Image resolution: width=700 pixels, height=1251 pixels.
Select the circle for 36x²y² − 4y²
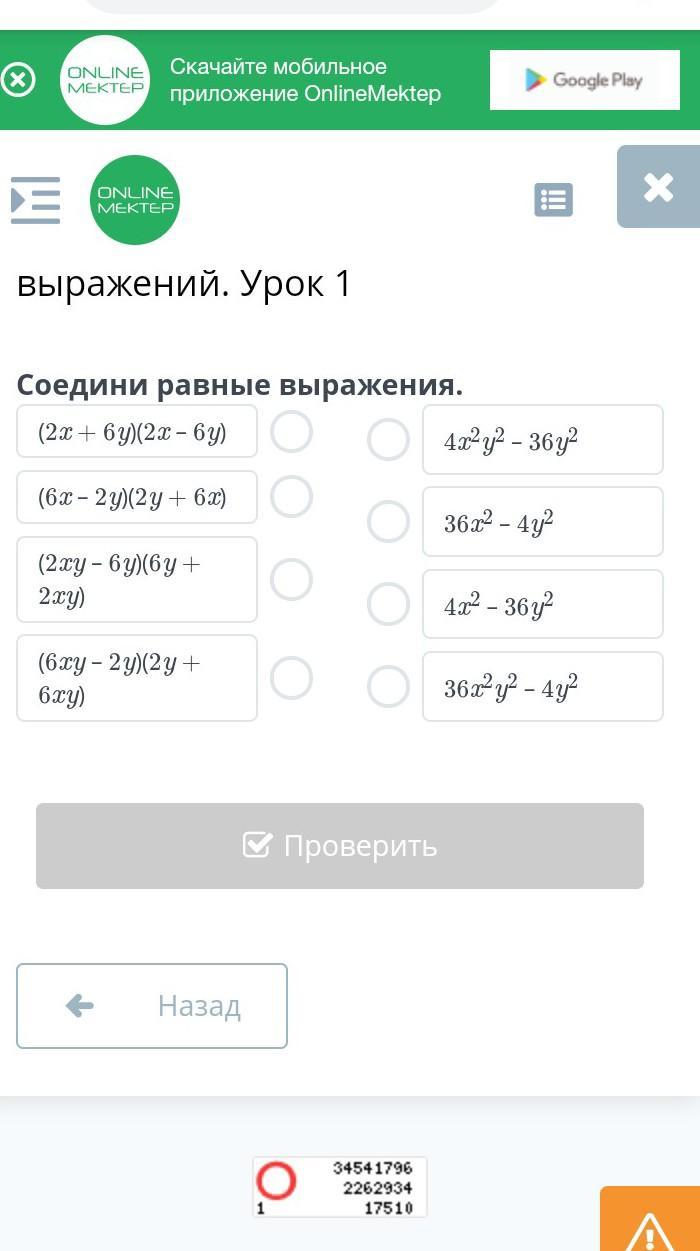(388, 687)
